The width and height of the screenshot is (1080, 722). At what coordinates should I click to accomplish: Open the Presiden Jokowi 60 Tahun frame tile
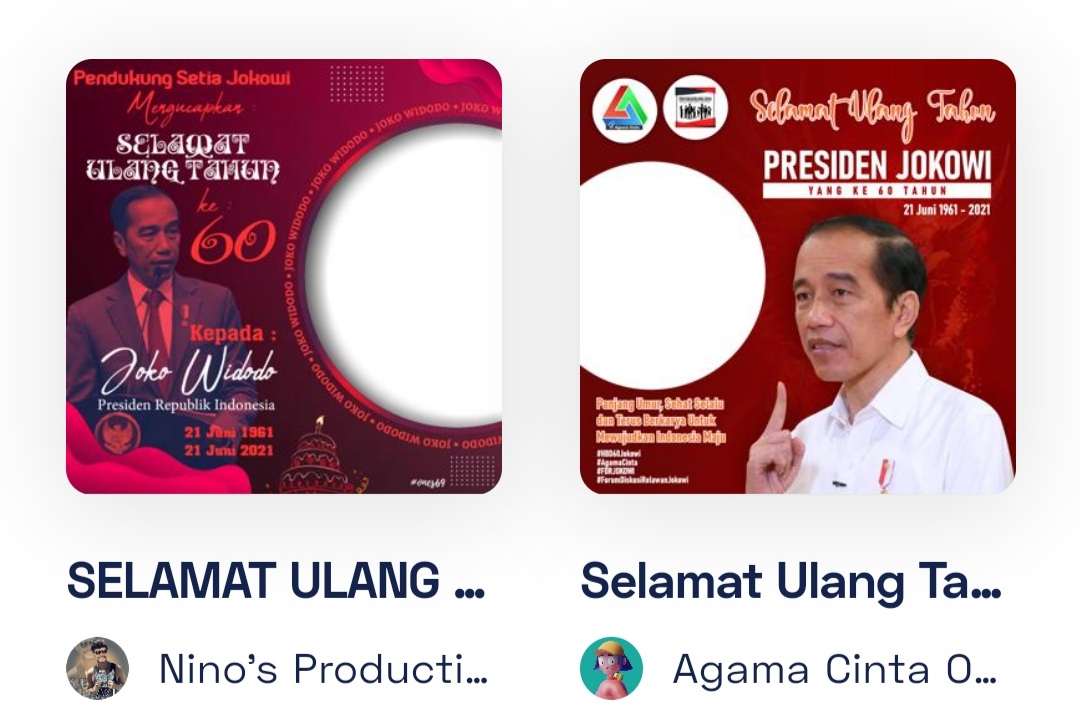(797, 276)
